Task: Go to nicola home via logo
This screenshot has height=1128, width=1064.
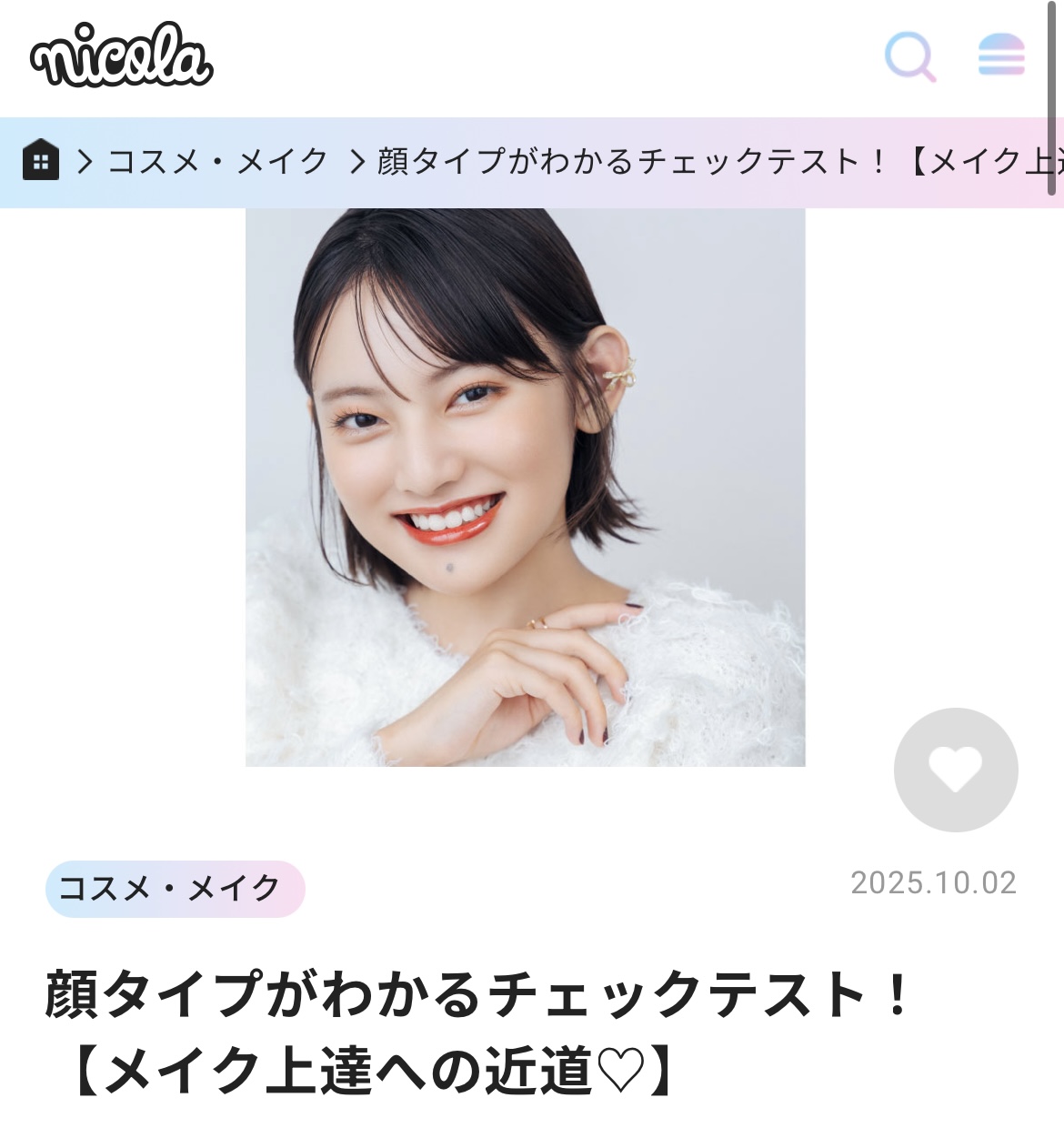Action: pos(121,56)
